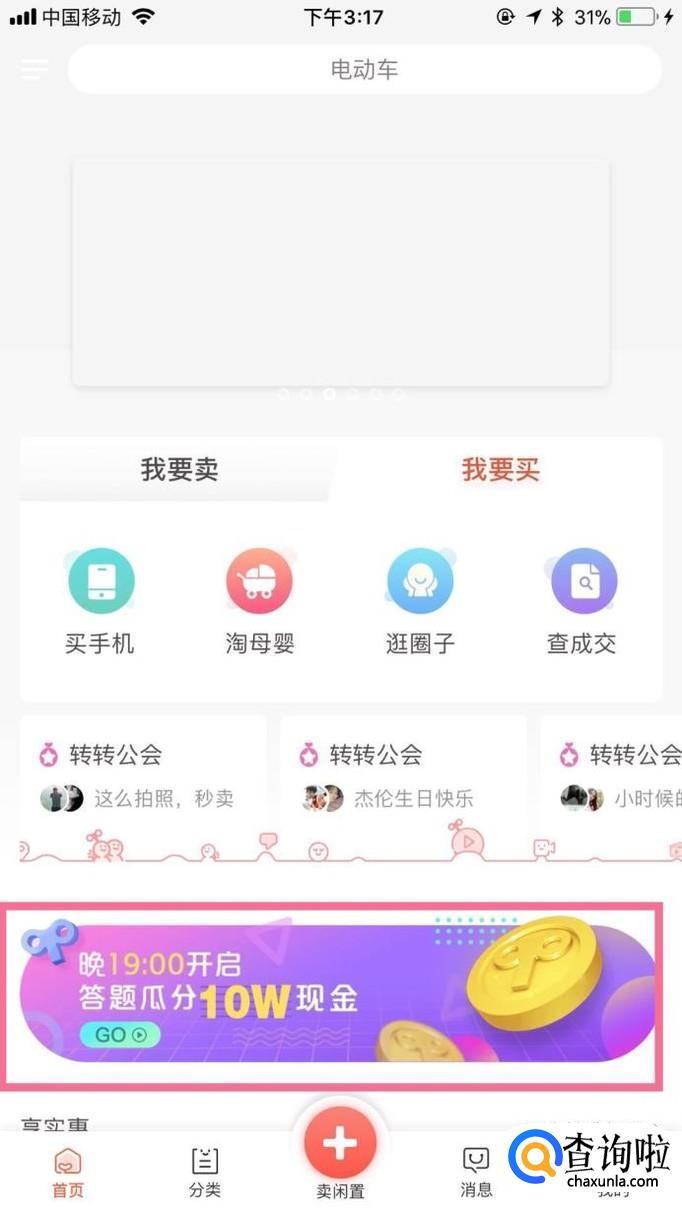Open the 杰伦生日快乐 guild card
This screenshot has width=682, height=1212.
click(403, 777)
